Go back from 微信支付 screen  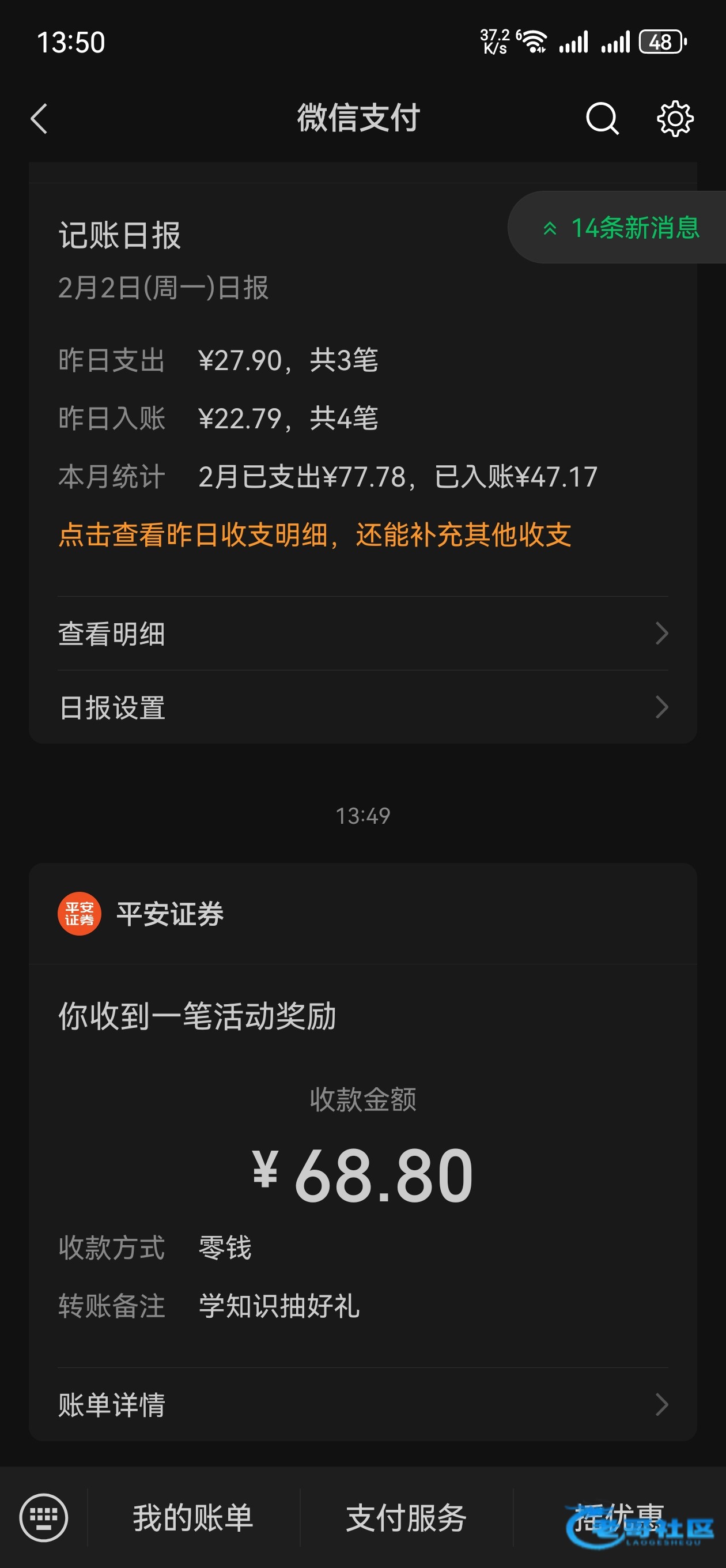point(40,118)
